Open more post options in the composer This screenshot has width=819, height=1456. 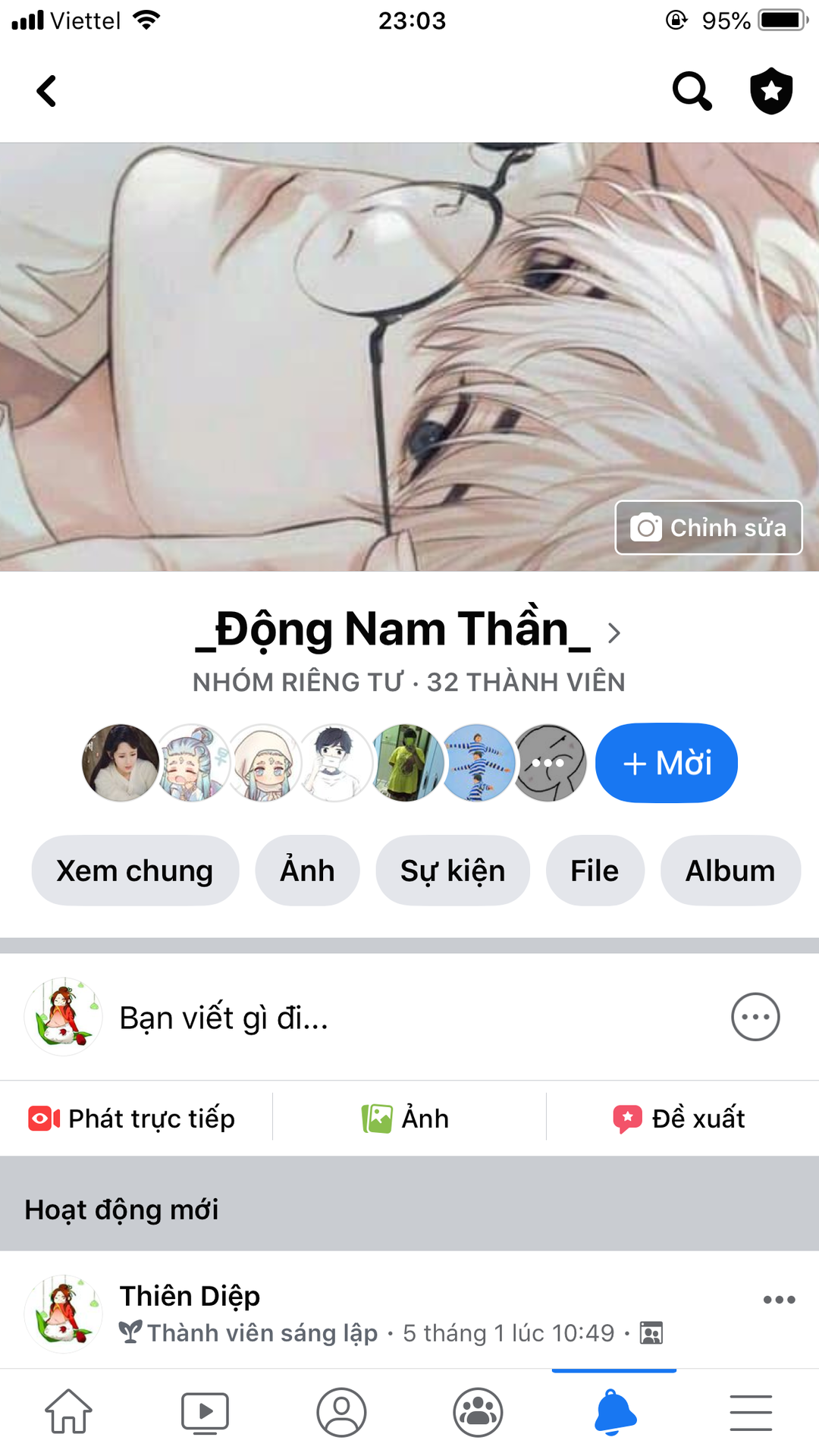point(755,1017)
